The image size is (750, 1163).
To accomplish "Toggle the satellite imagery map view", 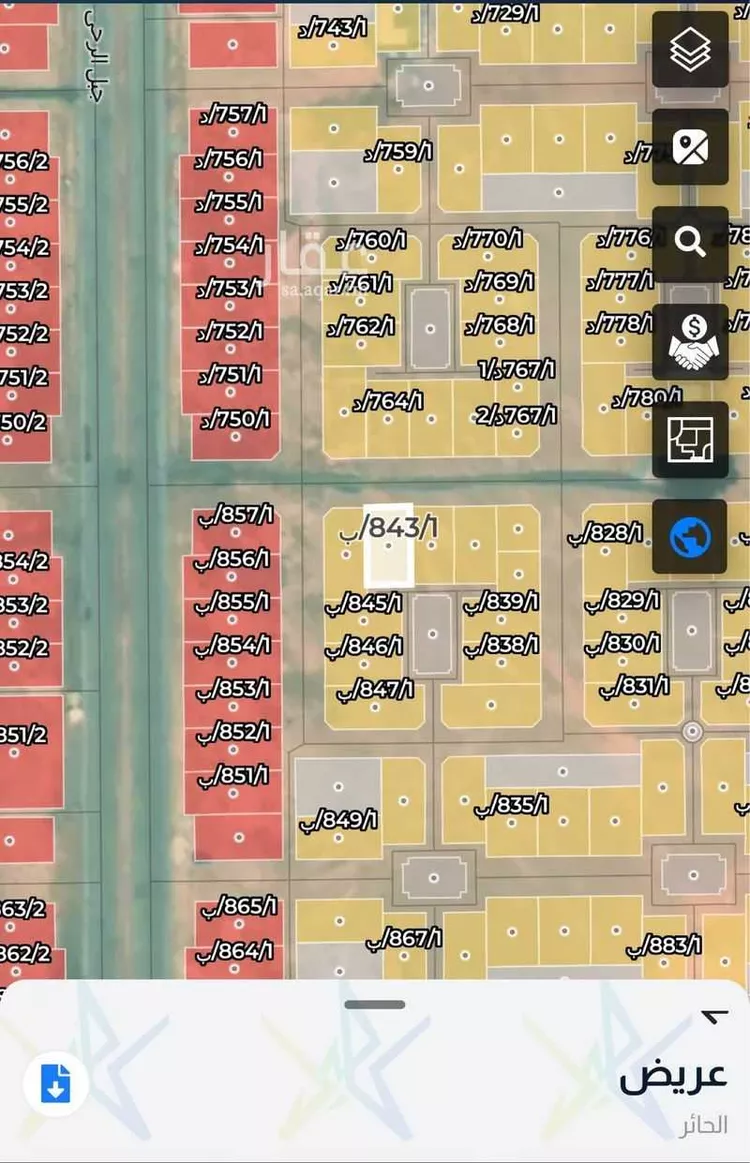I will click(x=690, y=147).
